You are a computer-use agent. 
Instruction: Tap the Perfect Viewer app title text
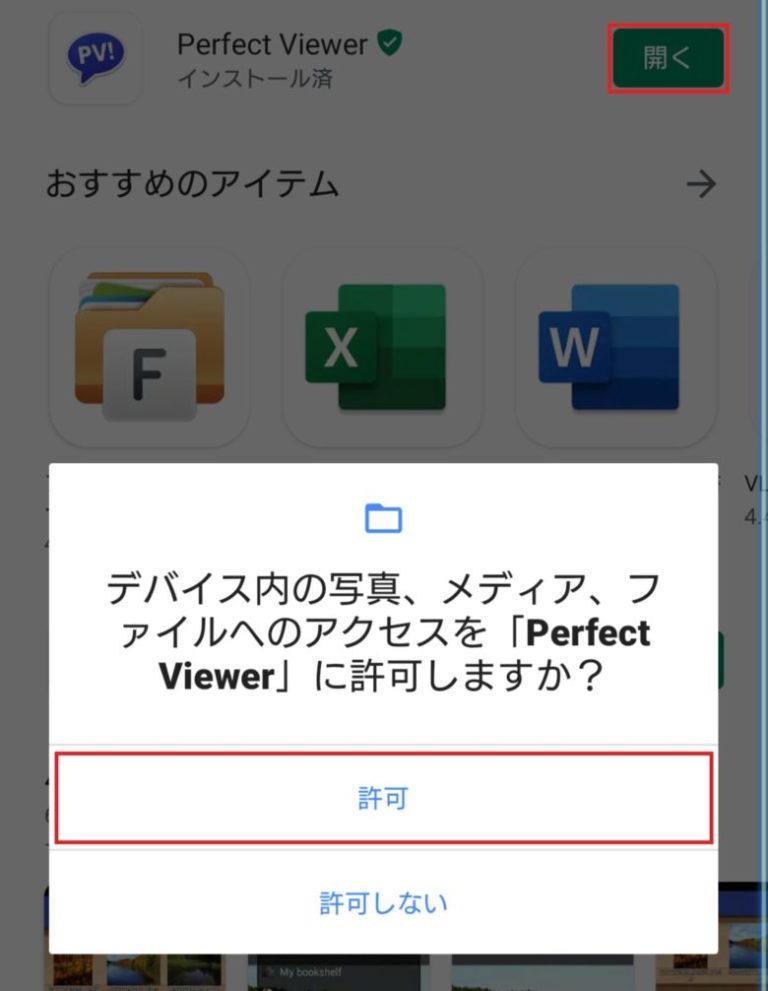tap(272, 44)
